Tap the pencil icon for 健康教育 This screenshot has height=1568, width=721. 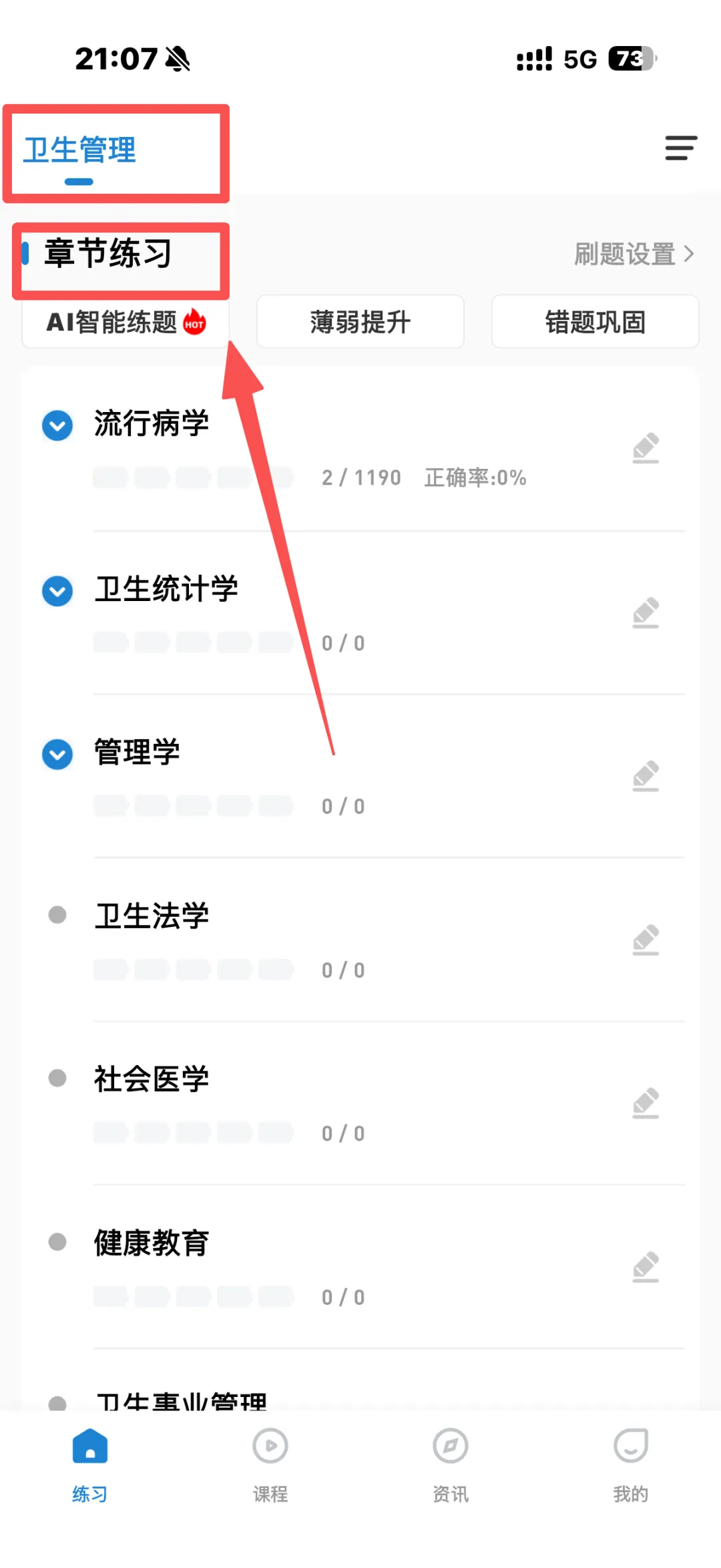pos(646,1267)
